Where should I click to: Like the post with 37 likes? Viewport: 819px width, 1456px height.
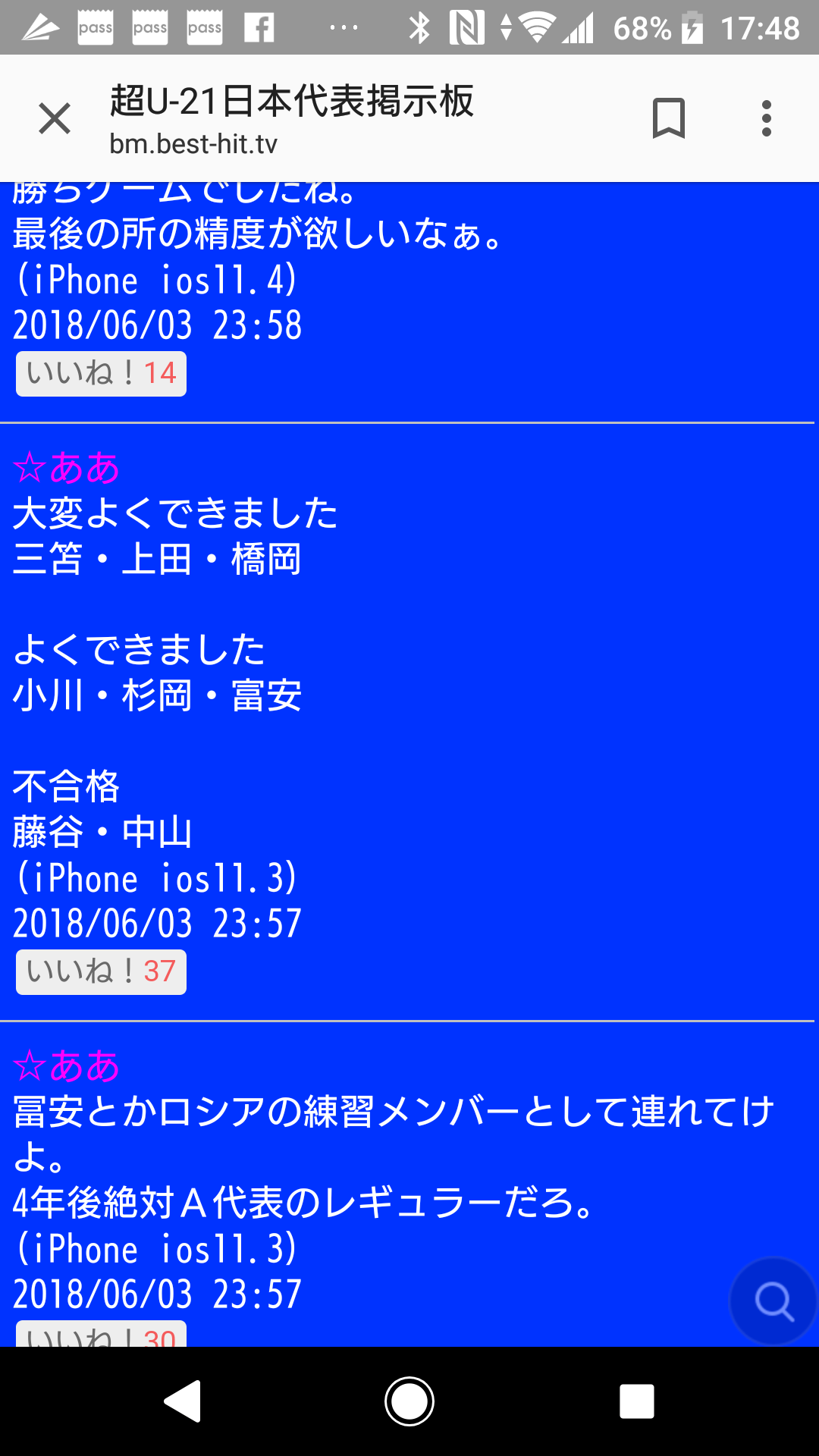(101, 972)
